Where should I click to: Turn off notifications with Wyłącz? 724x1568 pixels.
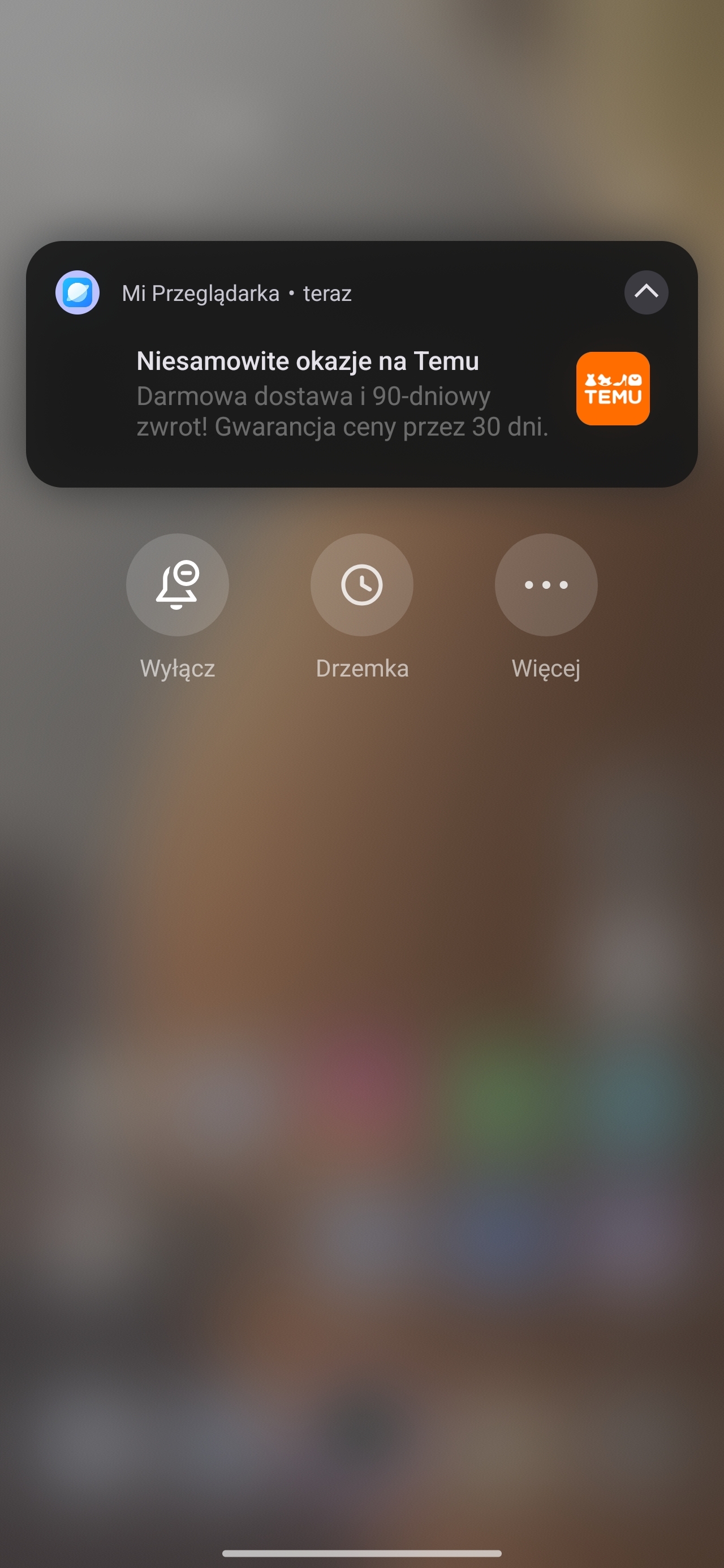(x=177, y=584)
